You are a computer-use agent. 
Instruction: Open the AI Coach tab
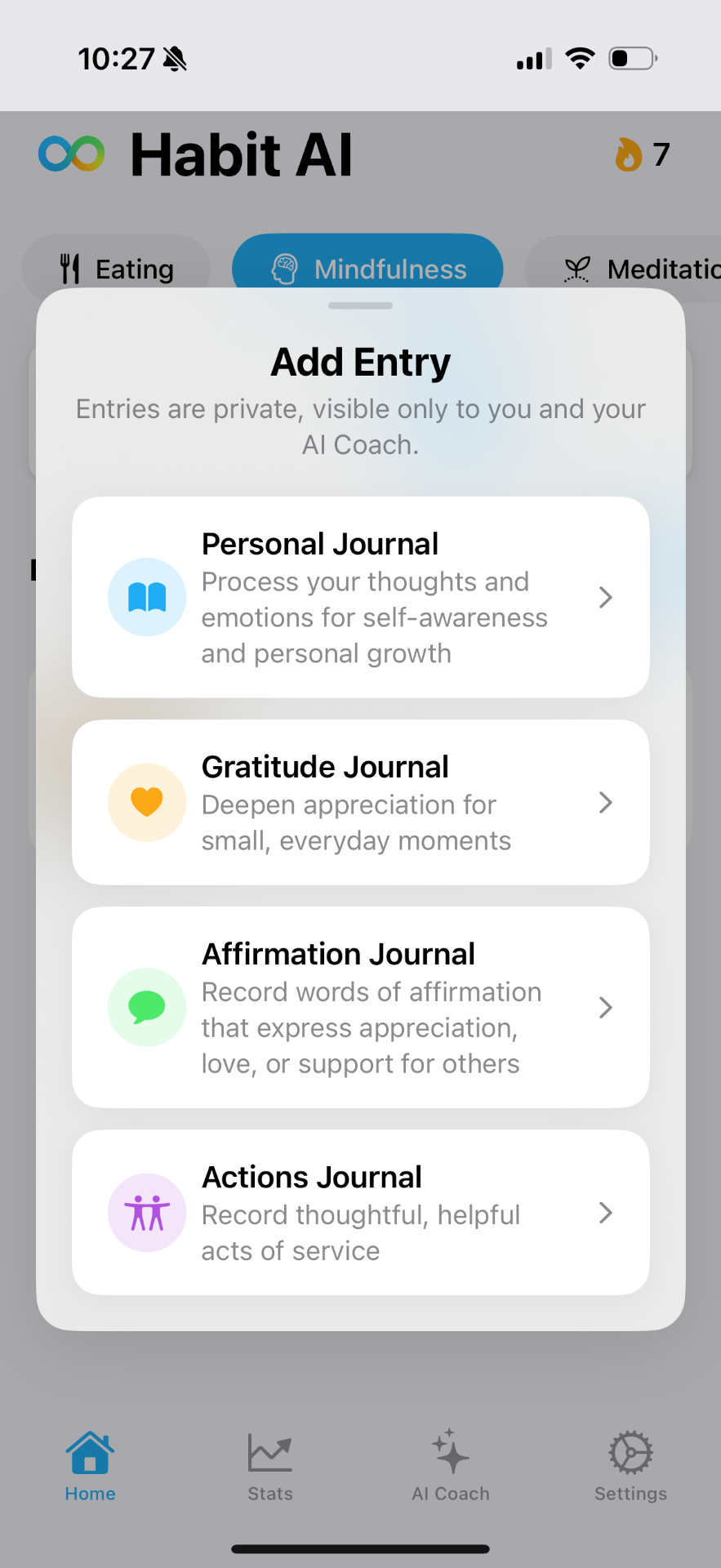coord(451,1467)
